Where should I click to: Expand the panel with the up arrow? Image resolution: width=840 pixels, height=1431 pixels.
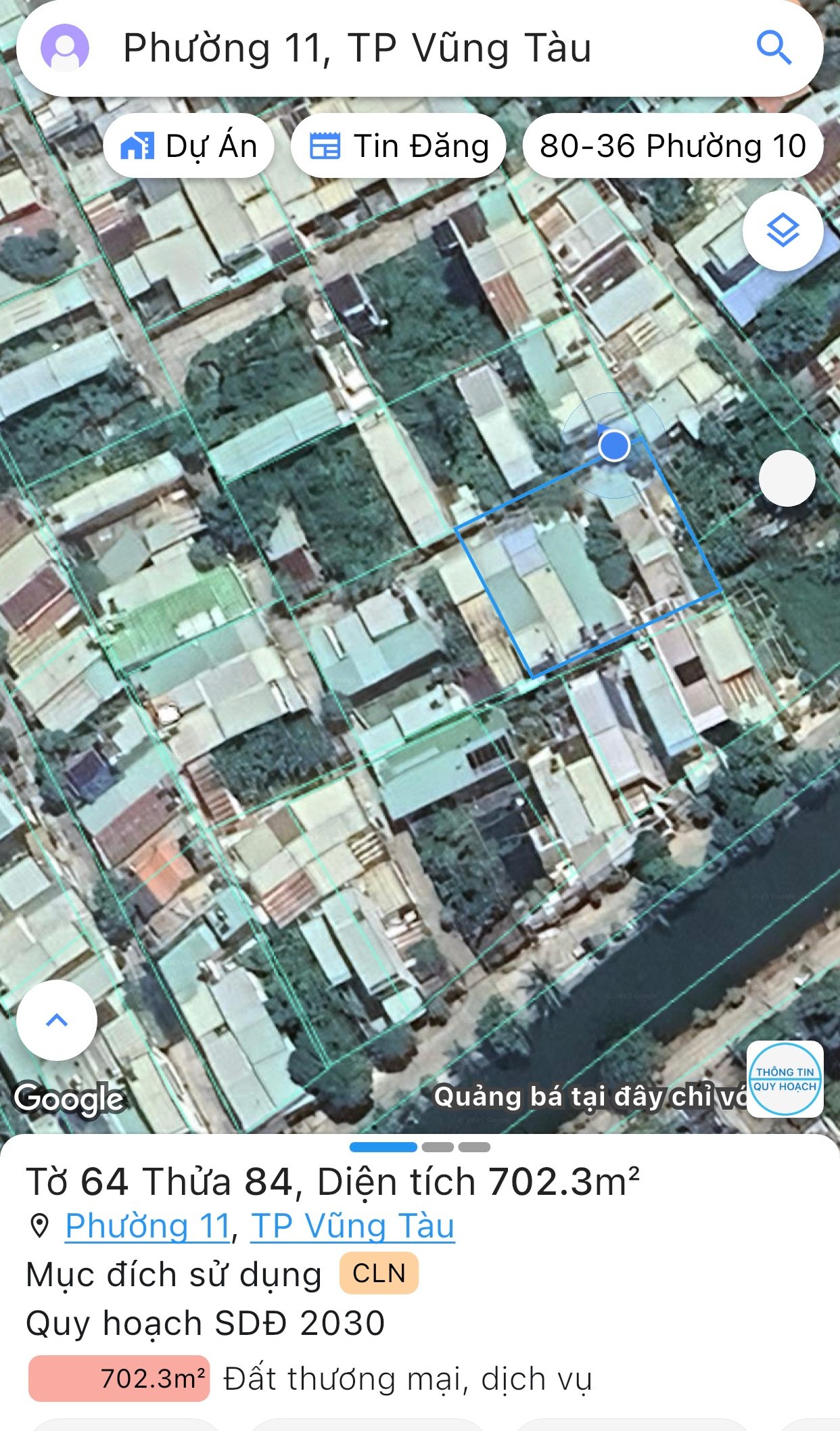[57, 1020]
